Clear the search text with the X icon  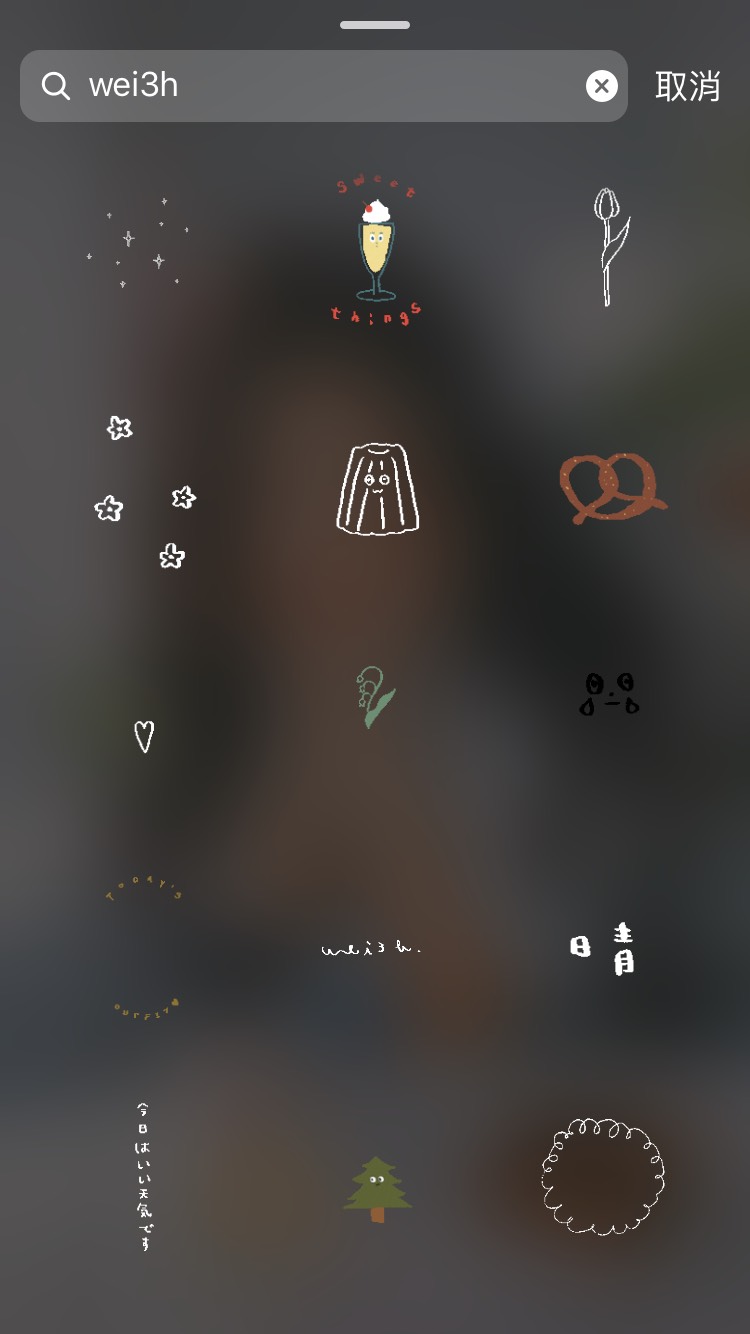601,86
